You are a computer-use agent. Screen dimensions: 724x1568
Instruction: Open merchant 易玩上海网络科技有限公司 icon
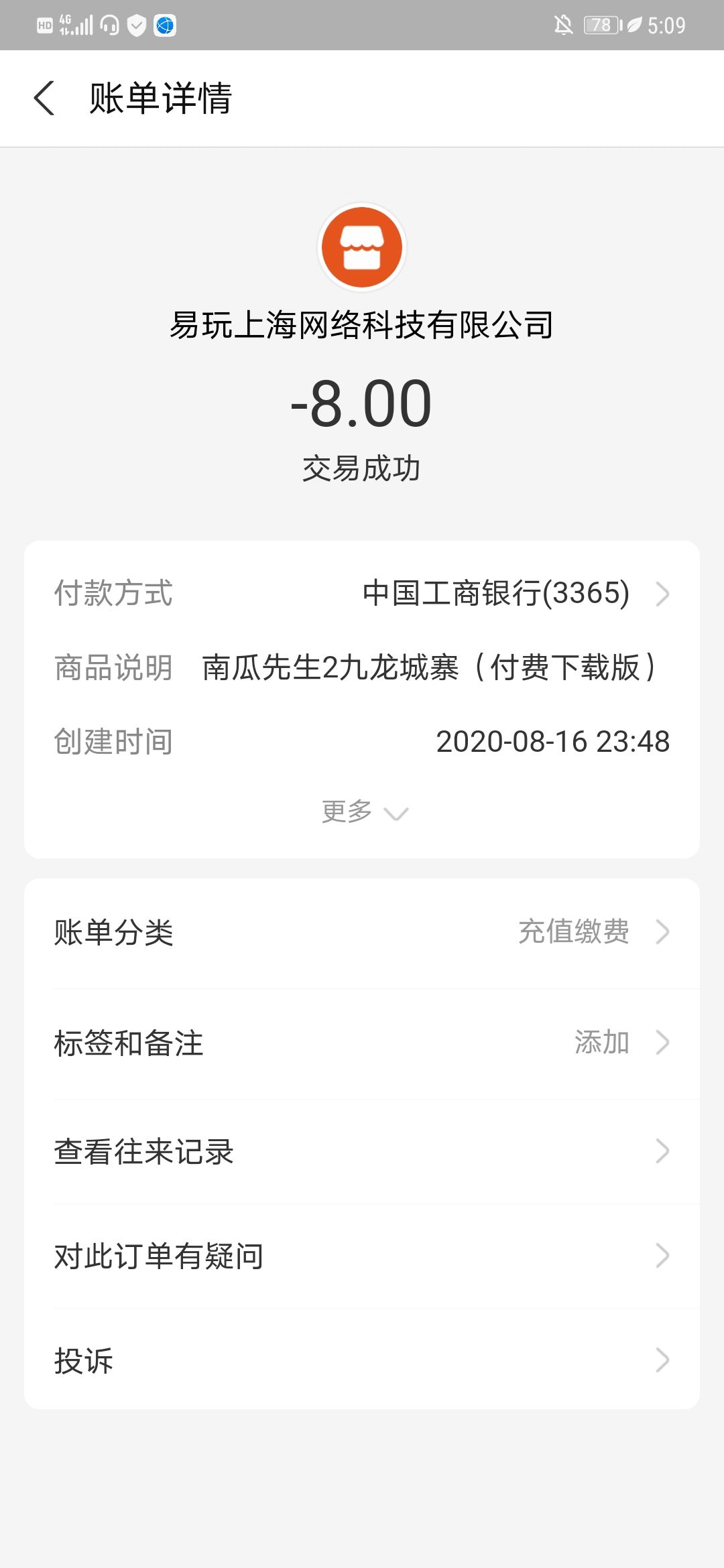[x=362, y=247]
